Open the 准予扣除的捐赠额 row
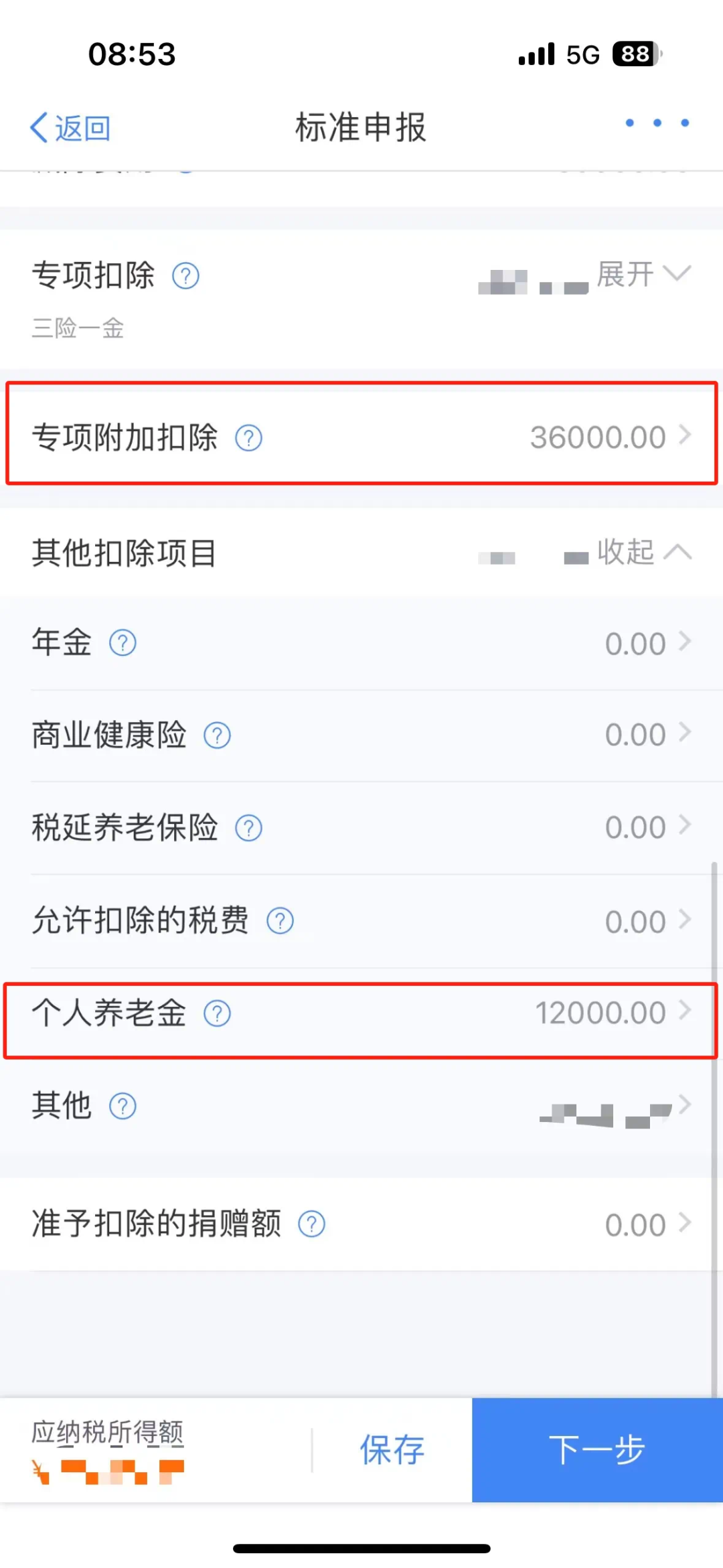 (361, 1224)
